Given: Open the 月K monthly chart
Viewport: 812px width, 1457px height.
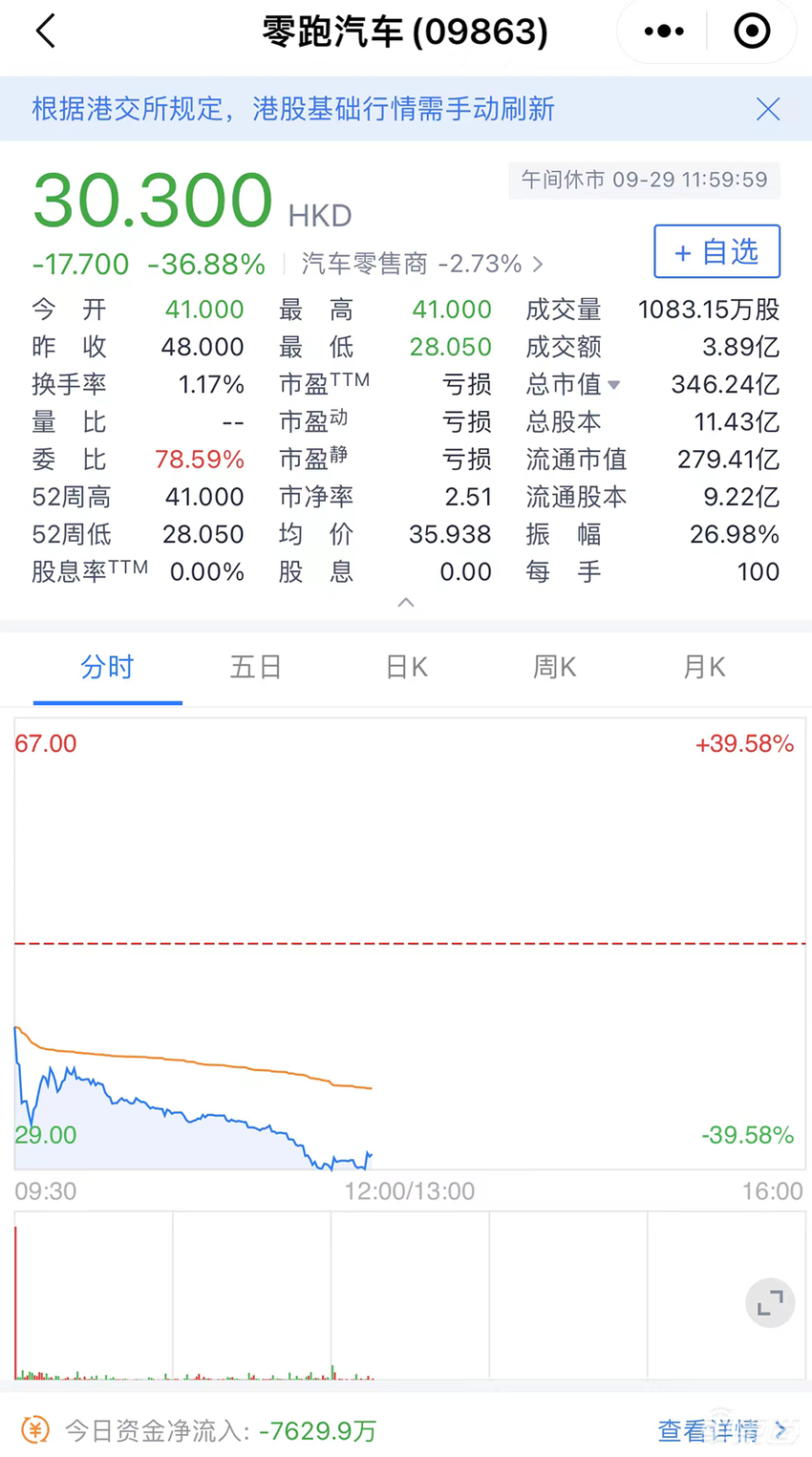Looking at the screenshot, I should 703,667.
